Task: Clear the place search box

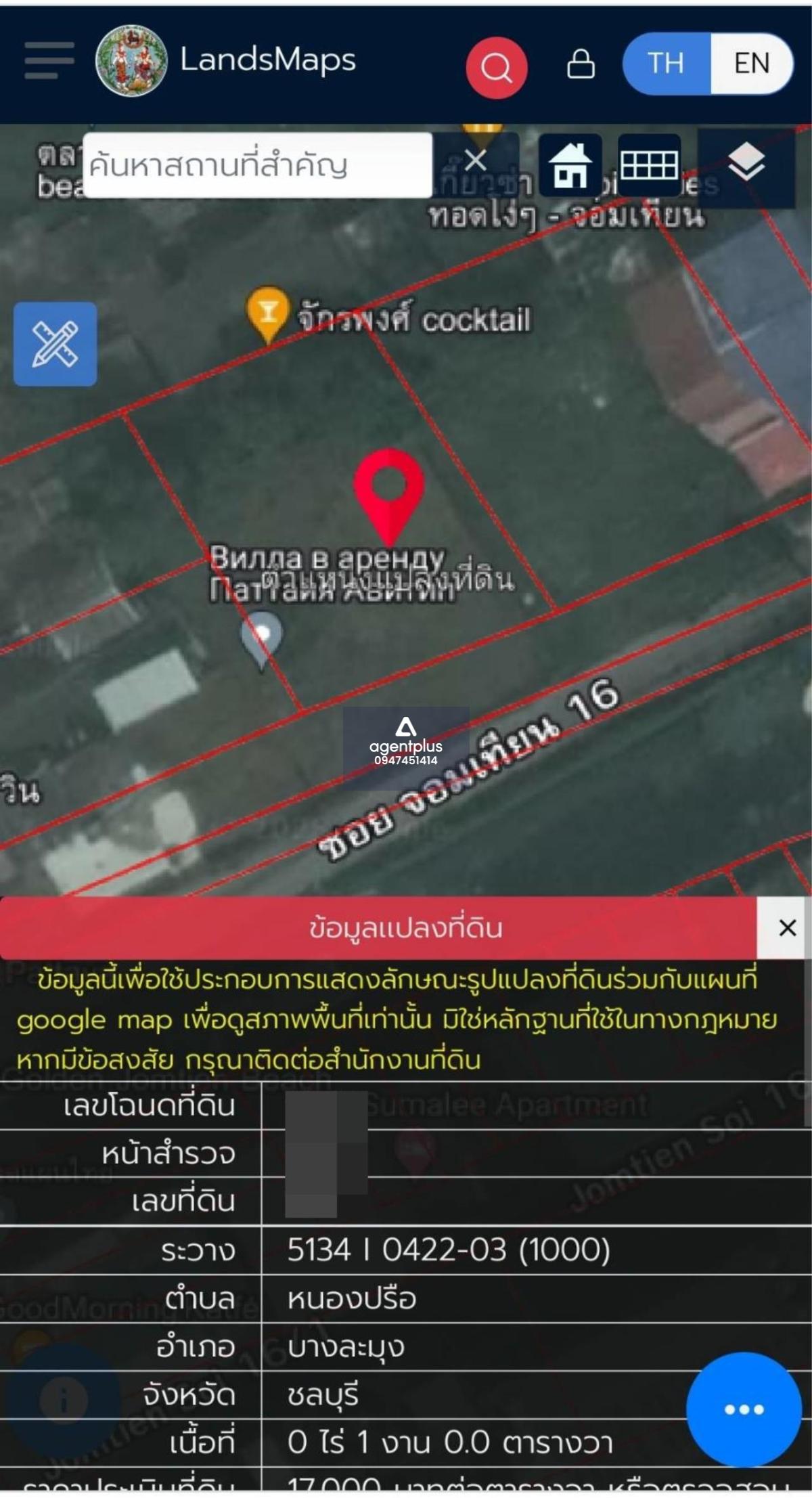Action: (x=476, y=161)
